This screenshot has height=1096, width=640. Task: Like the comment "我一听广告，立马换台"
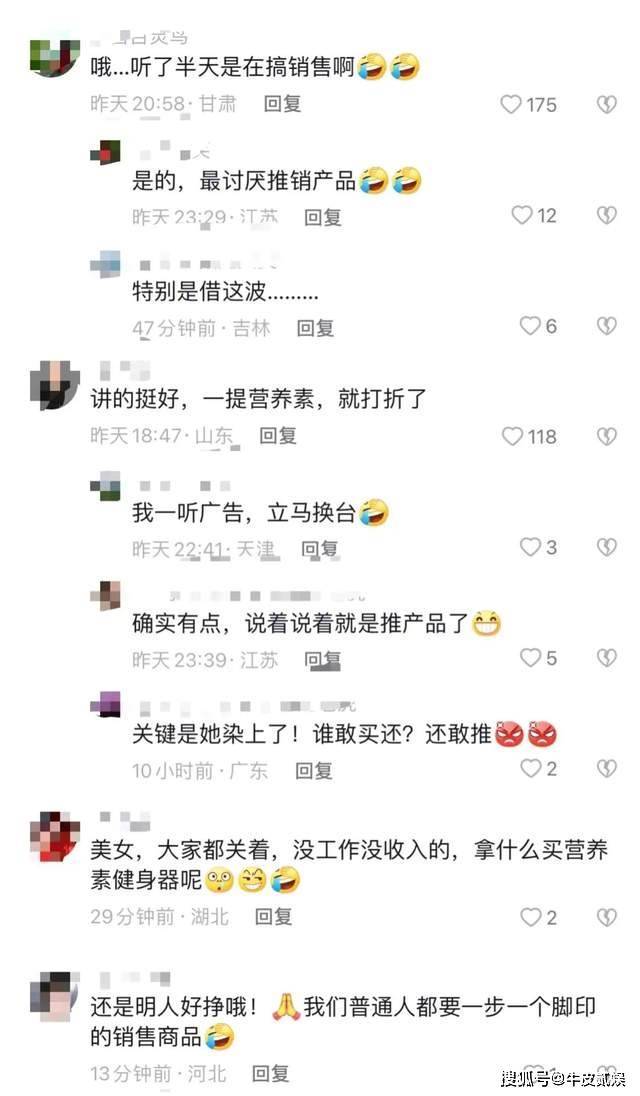click(530, 547)
